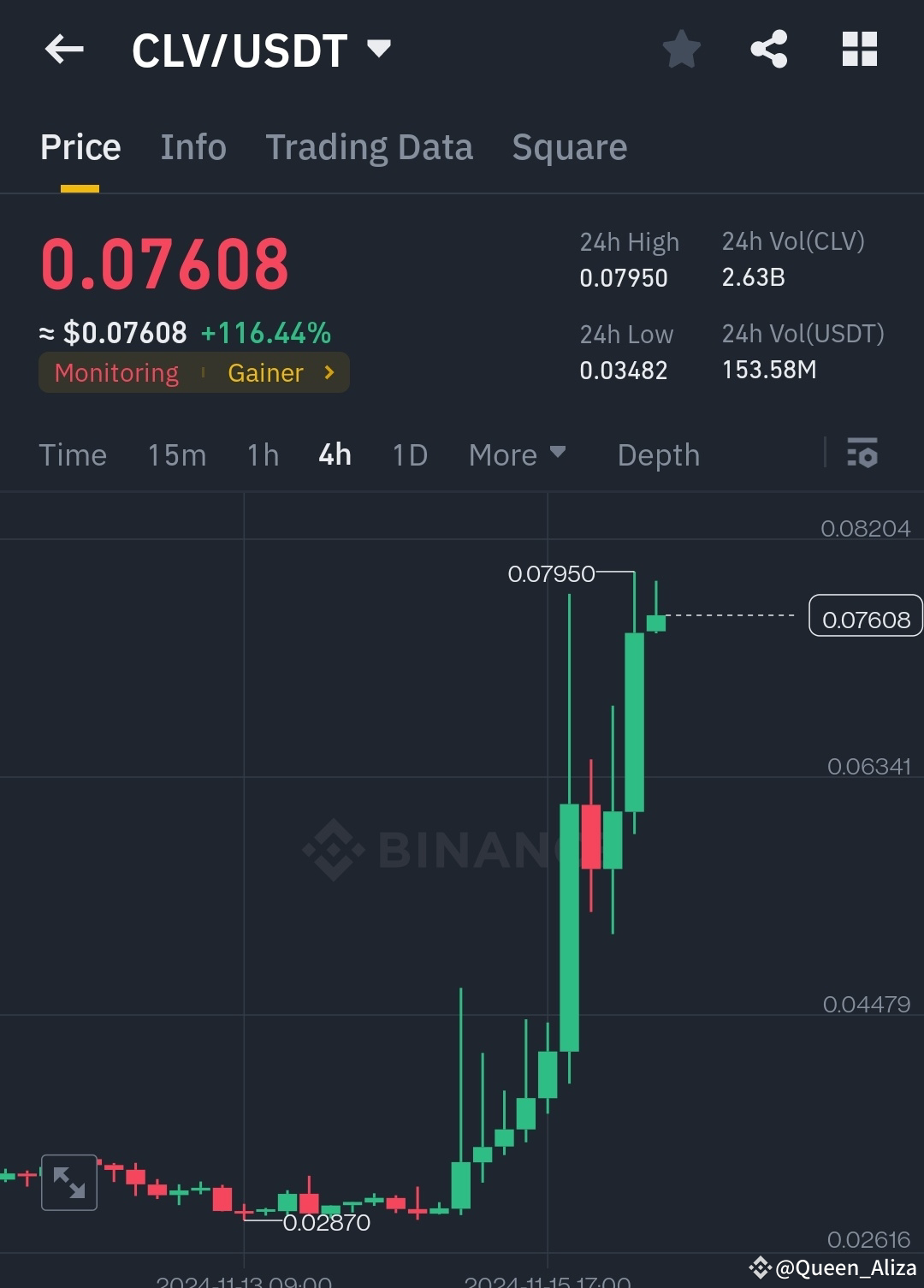Add CLV/USDT to favorites via star icon

(x=682, y=49)
